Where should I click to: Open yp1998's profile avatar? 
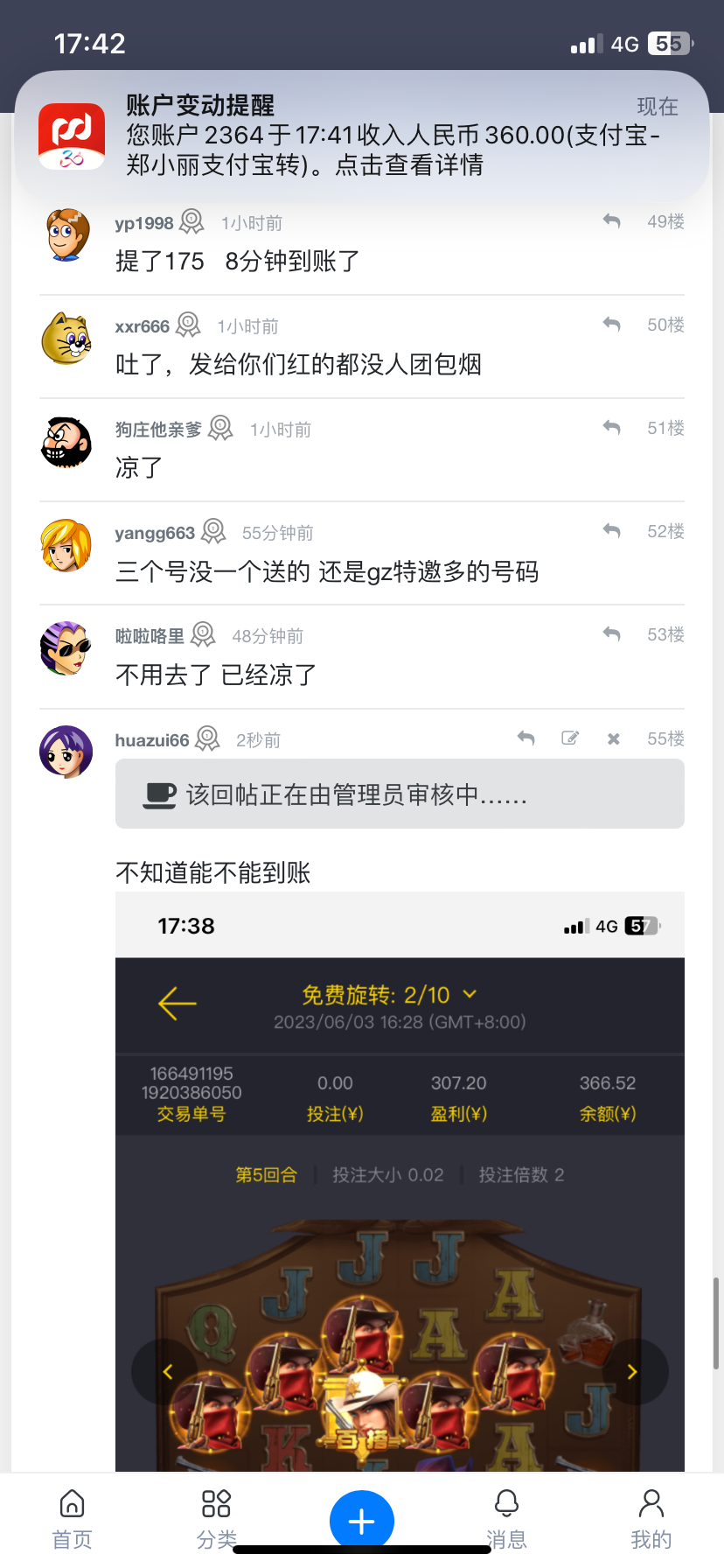pos(66,234)
